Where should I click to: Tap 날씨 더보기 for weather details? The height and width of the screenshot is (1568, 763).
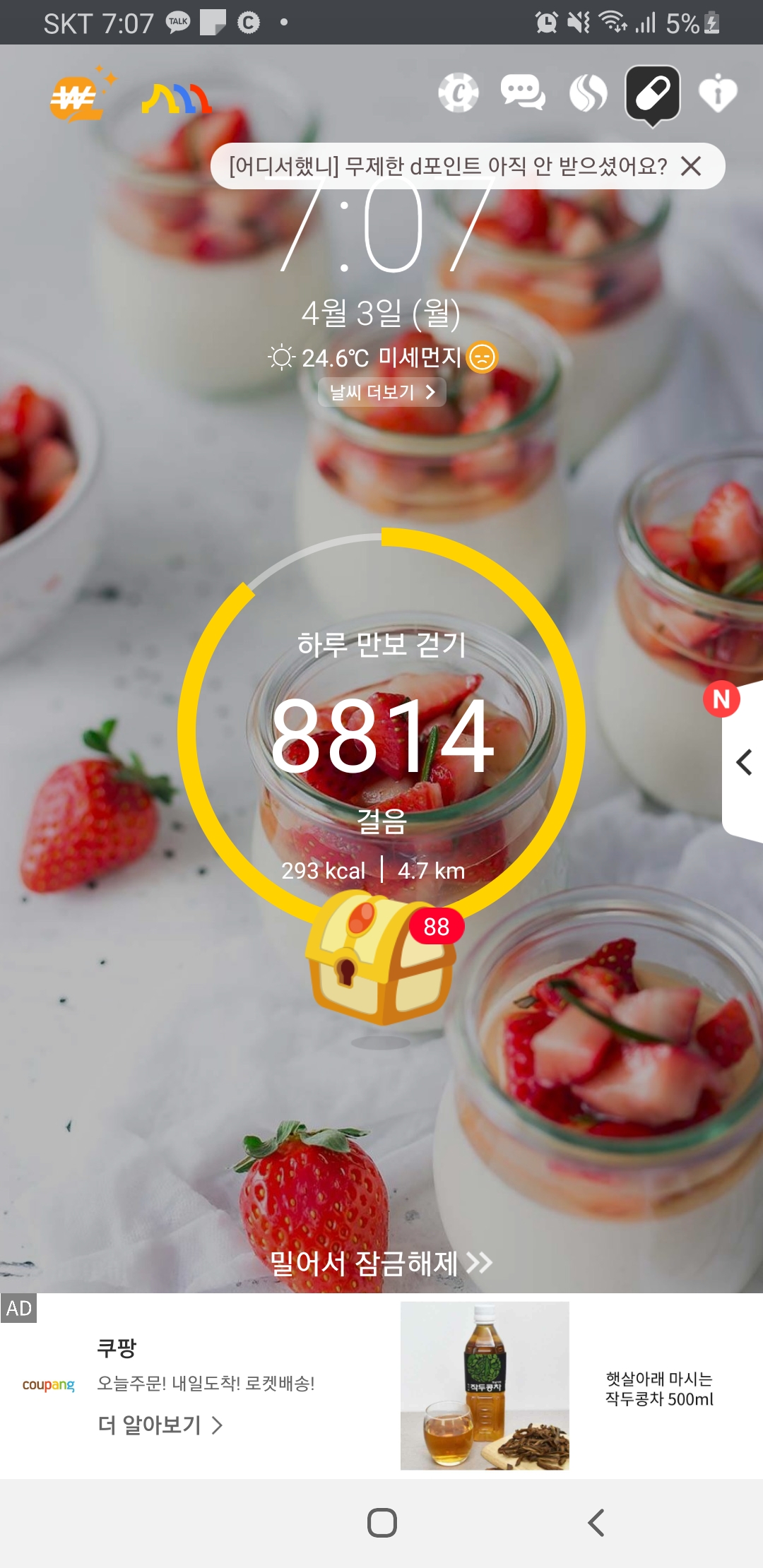coord(381,392)
